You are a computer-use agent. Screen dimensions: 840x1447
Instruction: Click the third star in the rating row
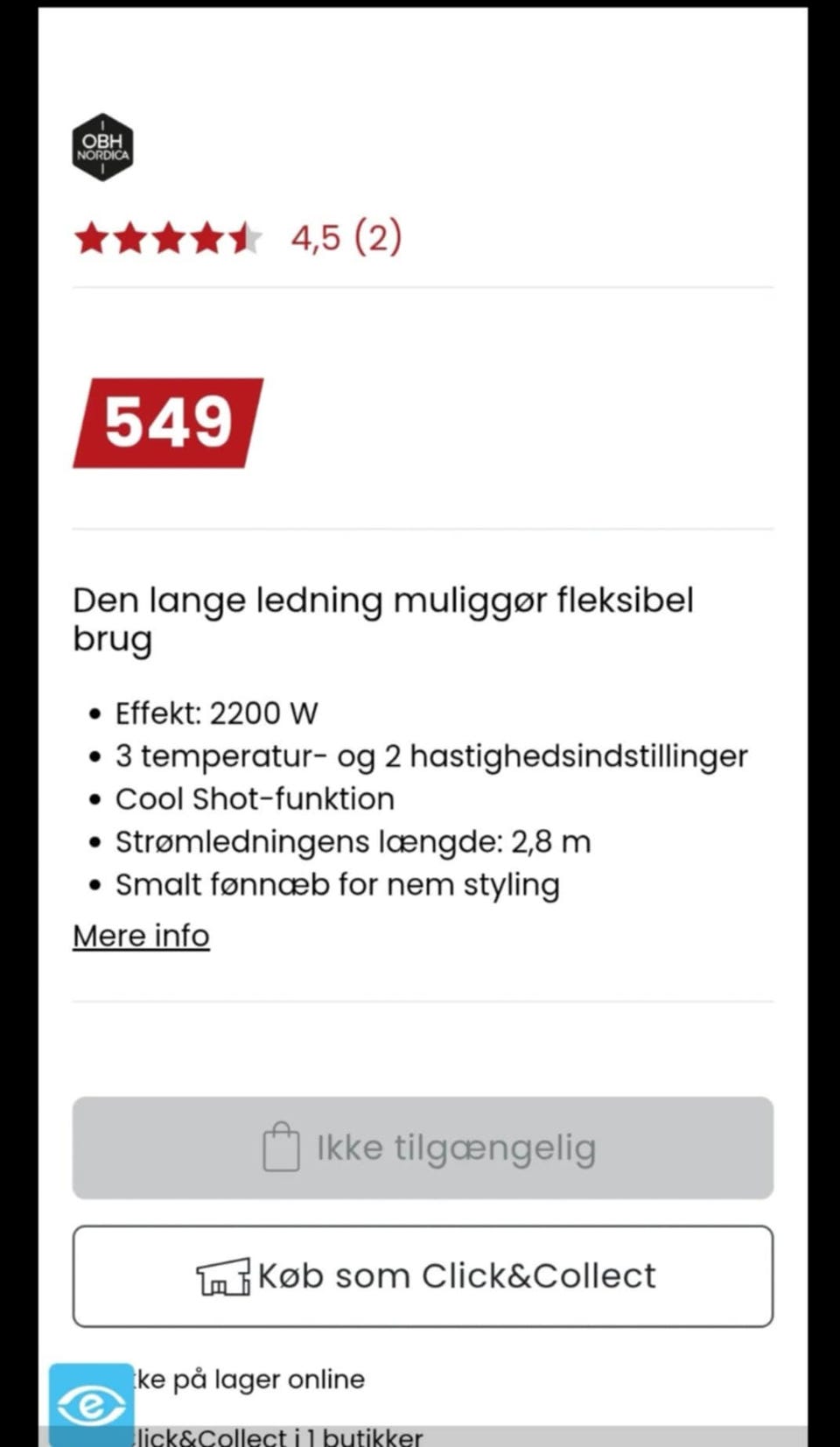pyautogui.click(x=169, y=237)
